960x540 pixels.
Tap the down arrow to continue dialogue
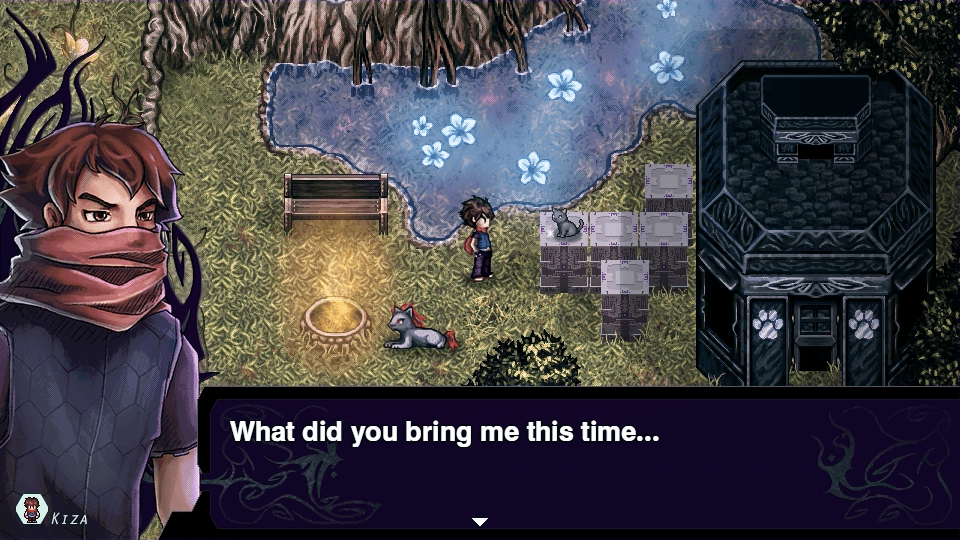480,521
